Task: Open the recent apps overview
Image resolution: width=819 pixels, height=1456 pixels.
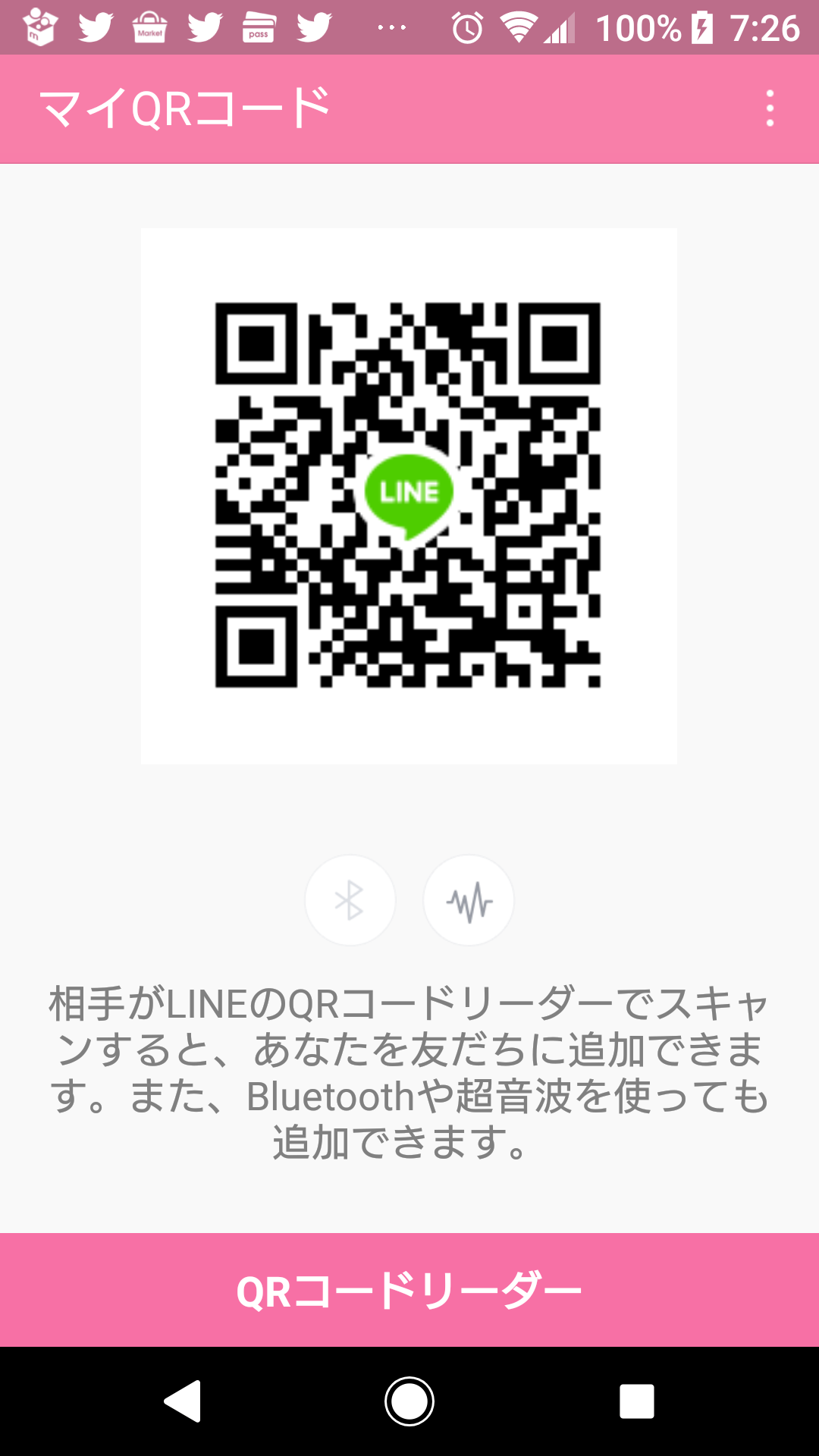Action: (x=637, y=1401)
